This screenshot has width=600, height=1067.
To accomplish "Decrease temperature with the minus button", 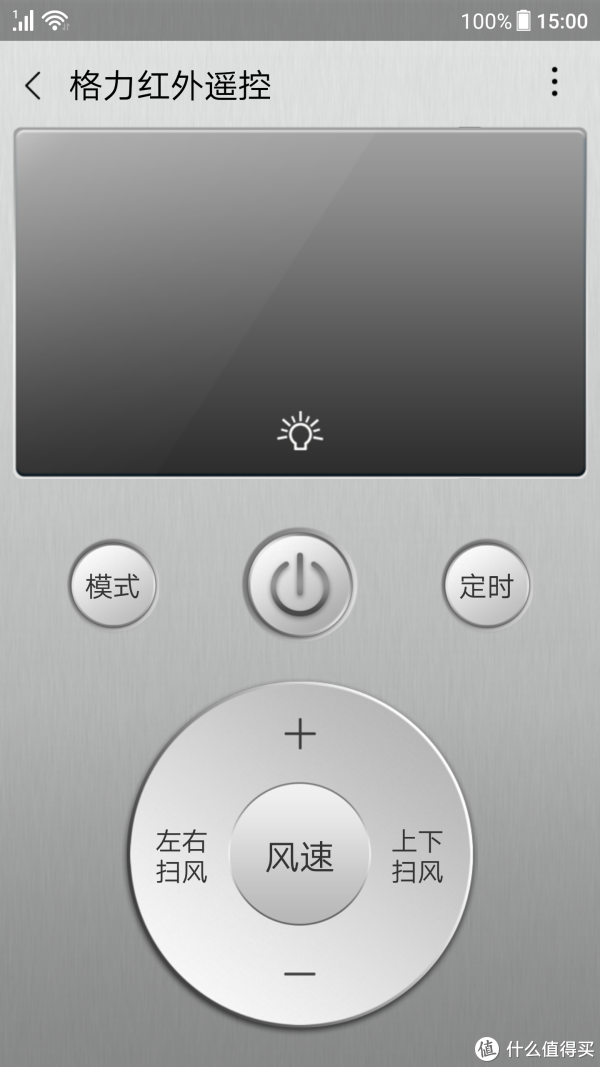I will point(300,973).
